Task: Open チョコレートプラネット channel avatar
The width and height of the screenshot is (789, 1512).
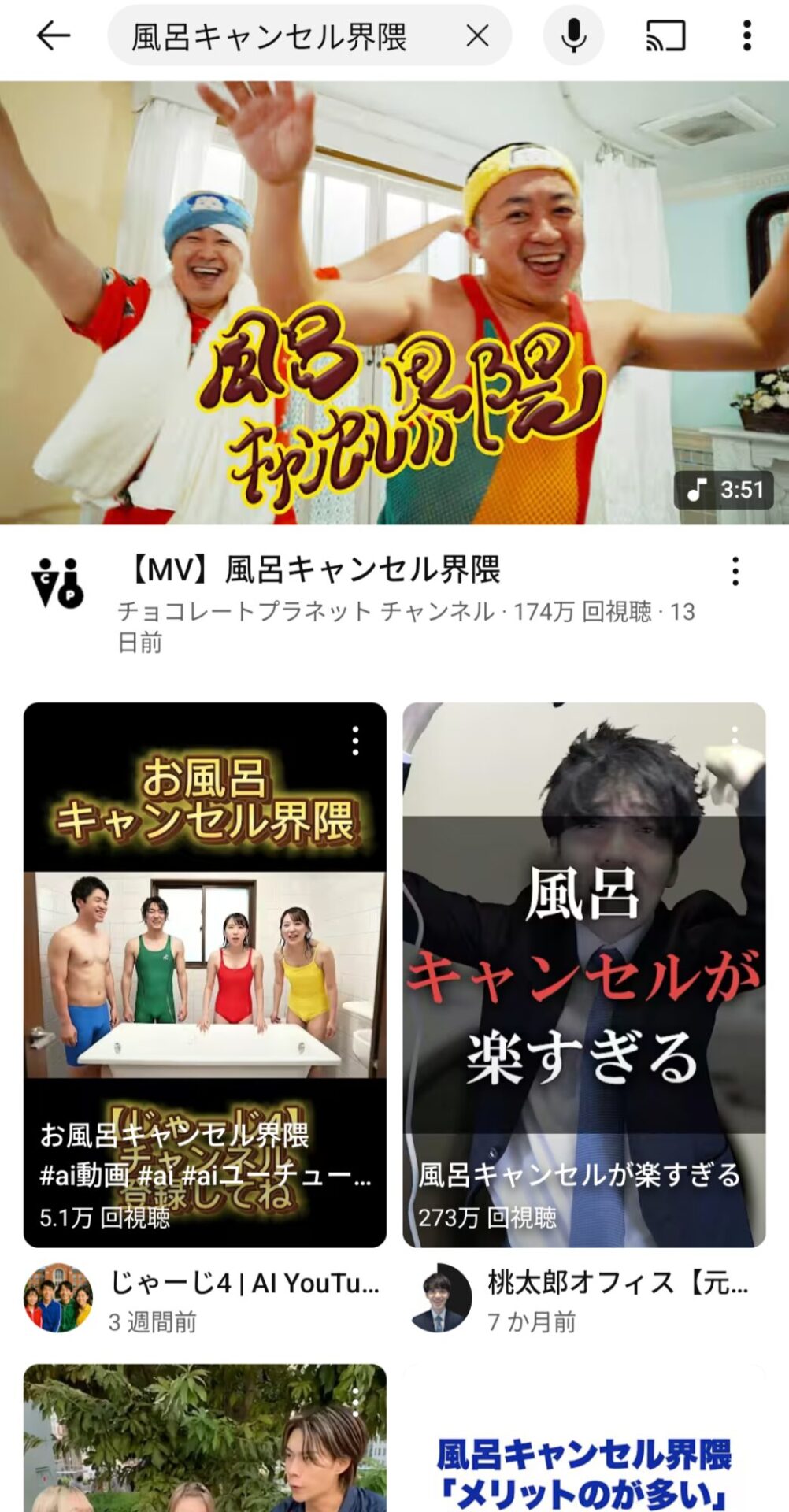Action: (x=57, y=584)
